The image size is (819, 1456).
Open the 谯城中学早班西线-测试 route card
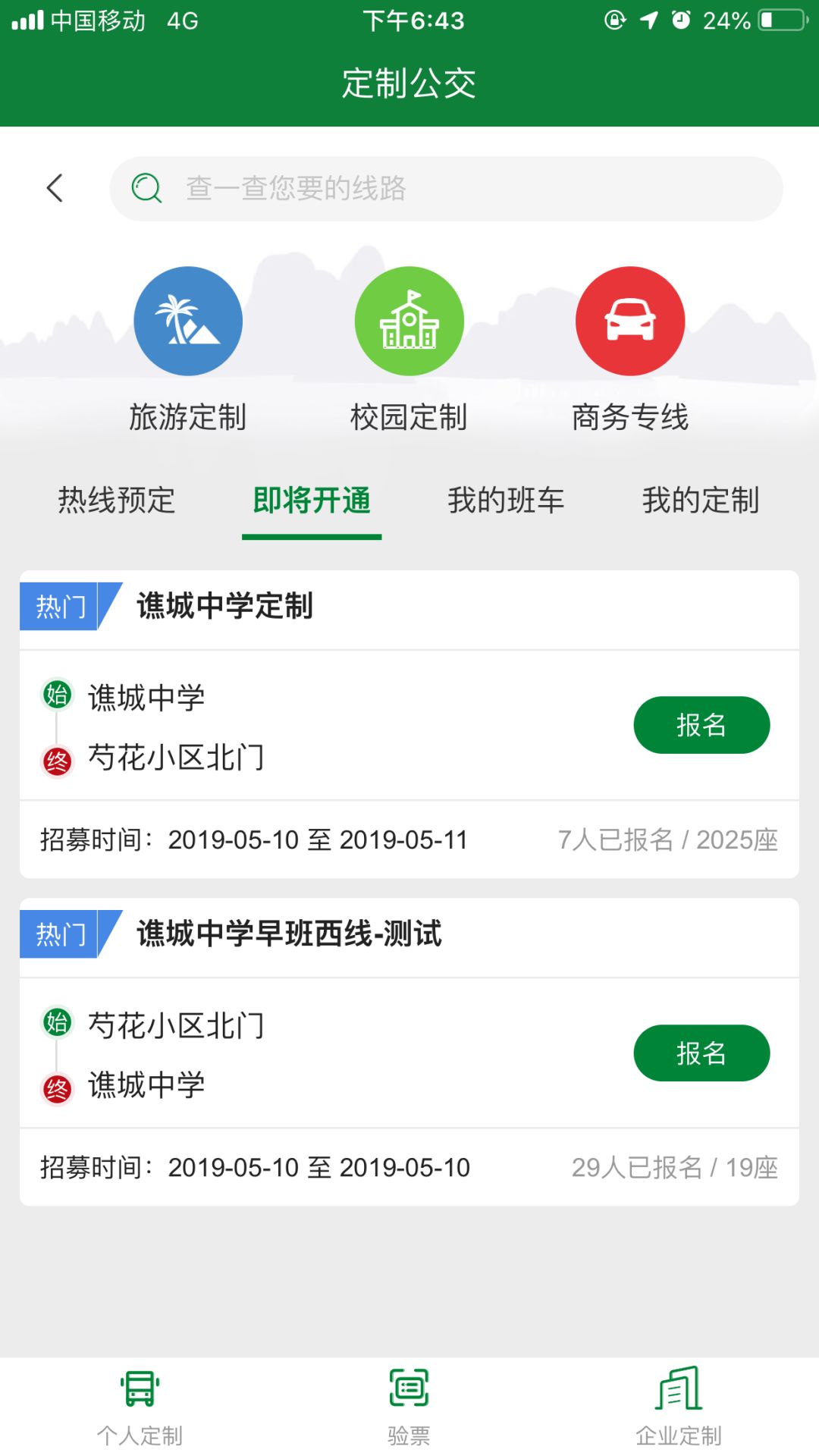pos(303,1054)
